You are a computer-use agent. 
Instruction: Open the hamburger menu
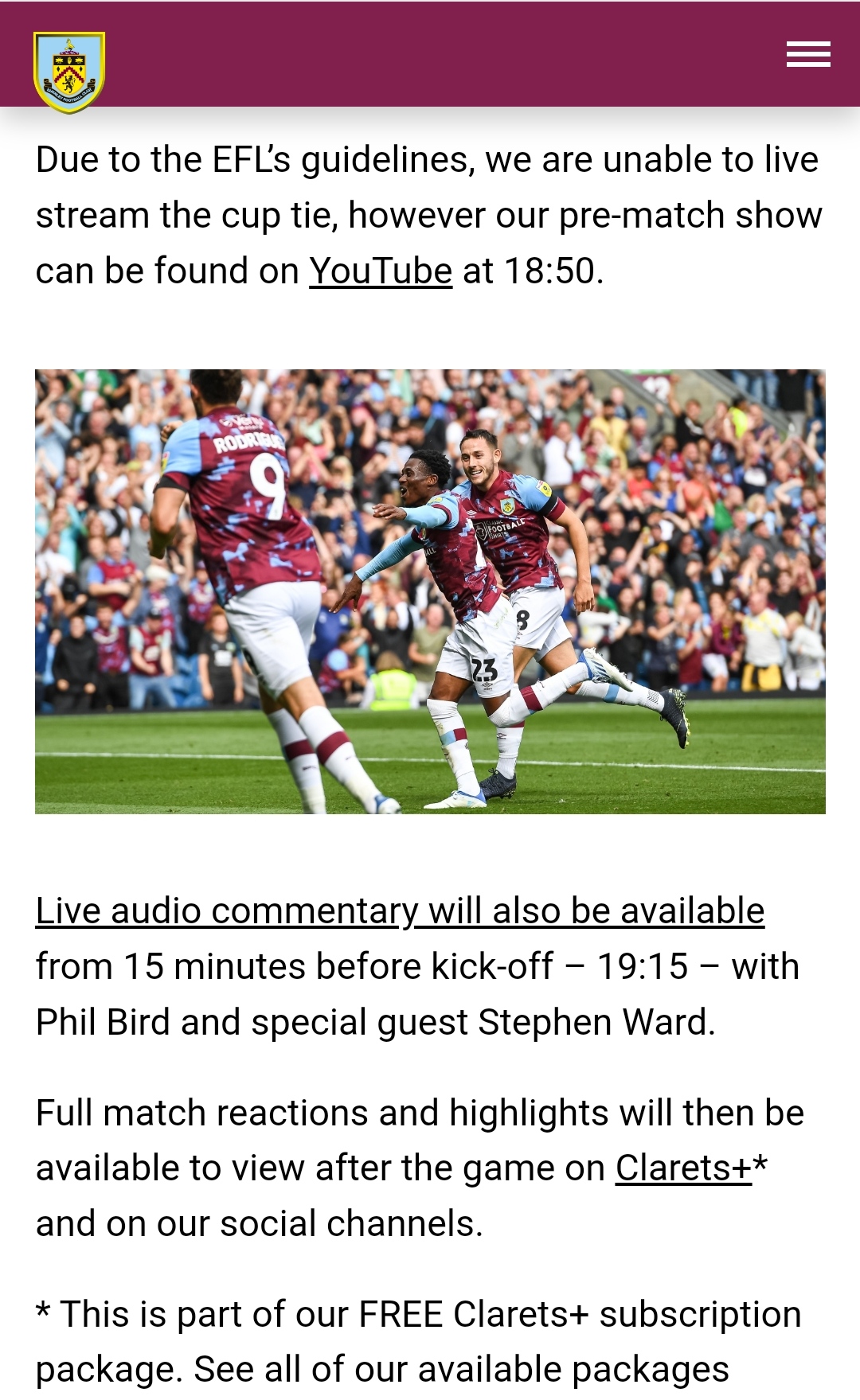click(808, 55)
